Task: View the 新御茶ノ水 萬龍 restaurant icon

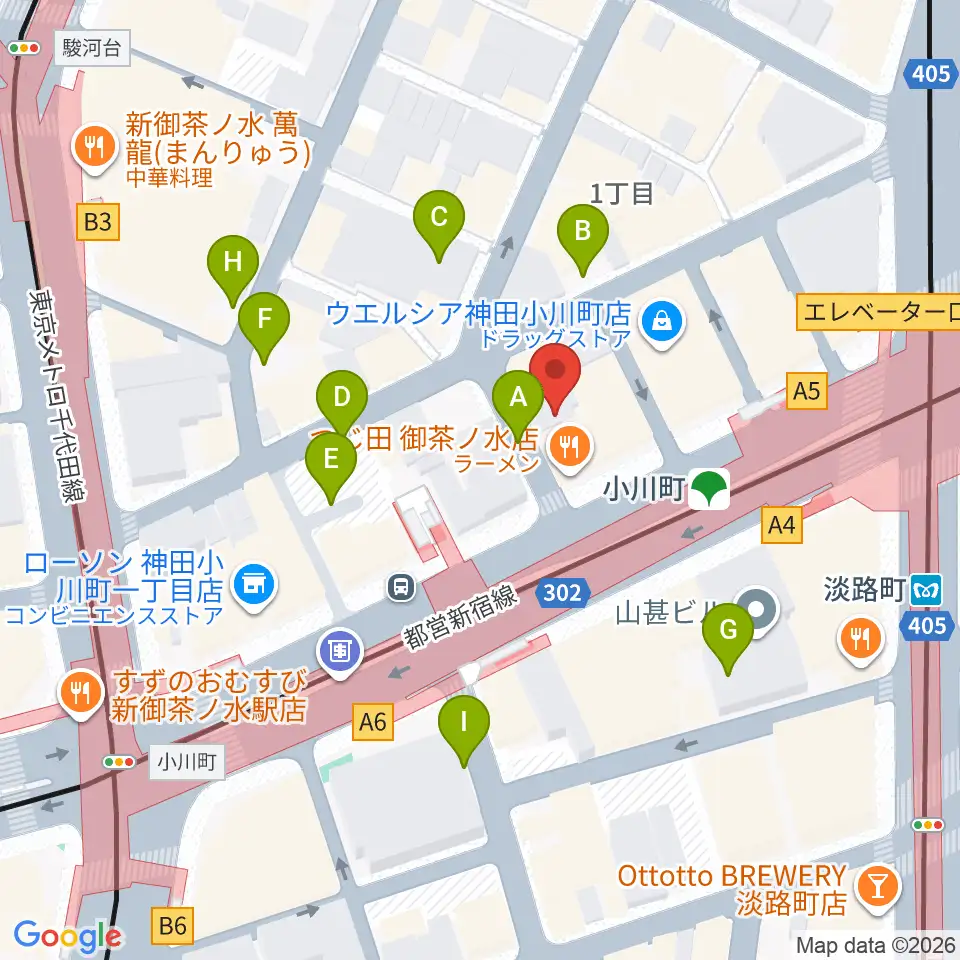Action: click(95, 149)
